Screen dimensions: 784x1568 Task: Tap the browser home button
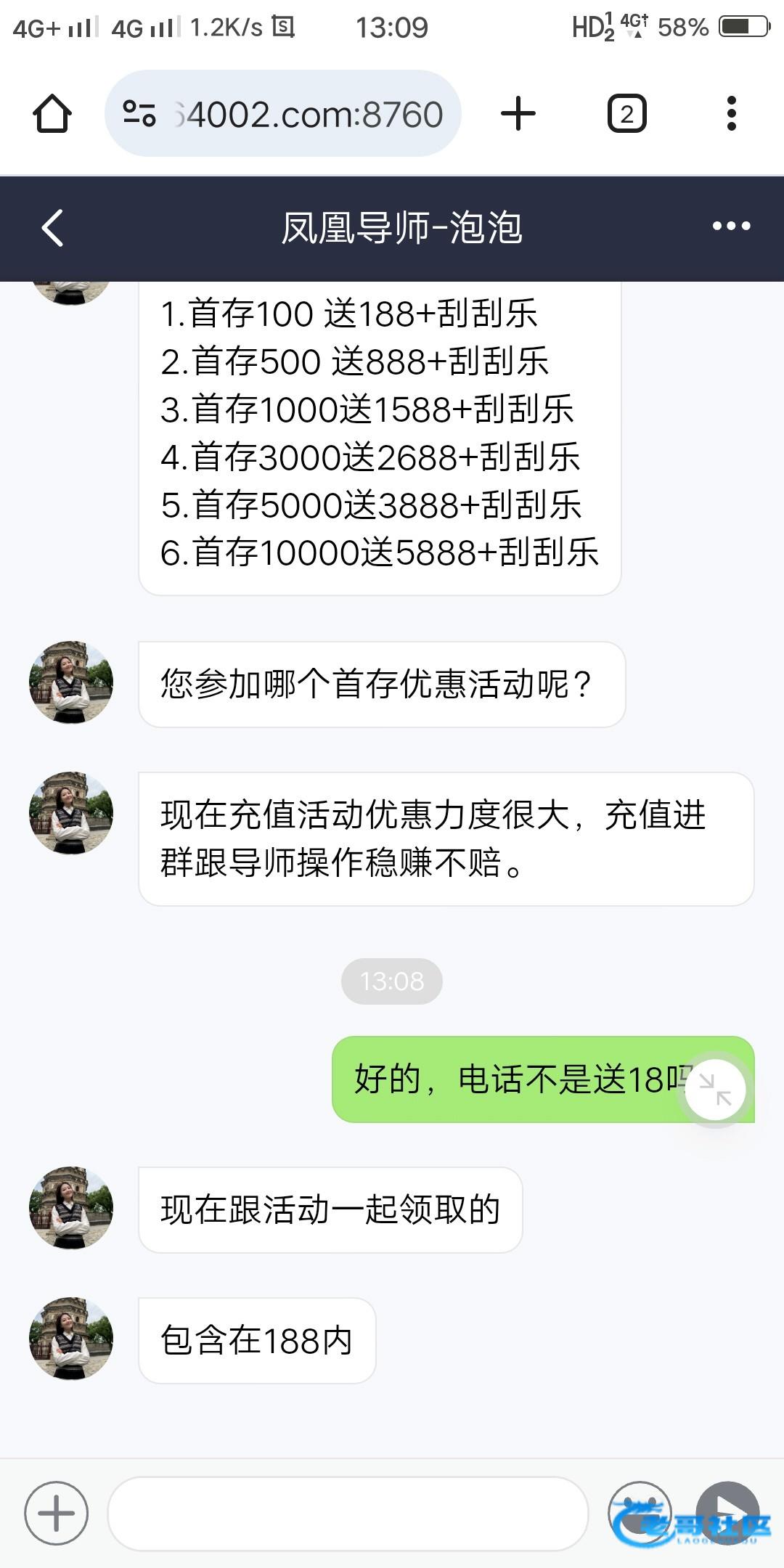click(52, 114)
